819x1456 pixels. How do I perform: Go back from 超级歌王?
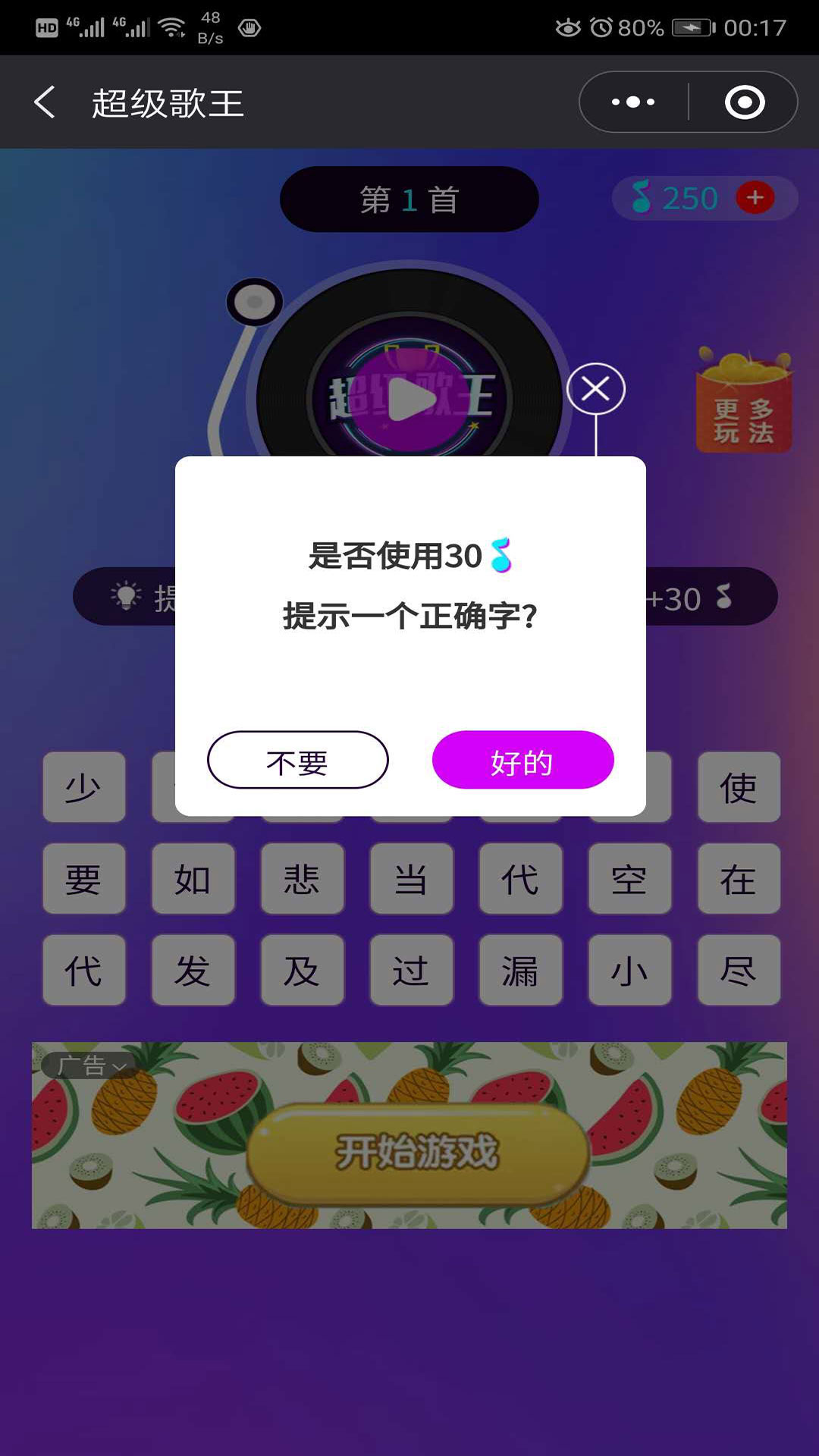click(45, 102)
